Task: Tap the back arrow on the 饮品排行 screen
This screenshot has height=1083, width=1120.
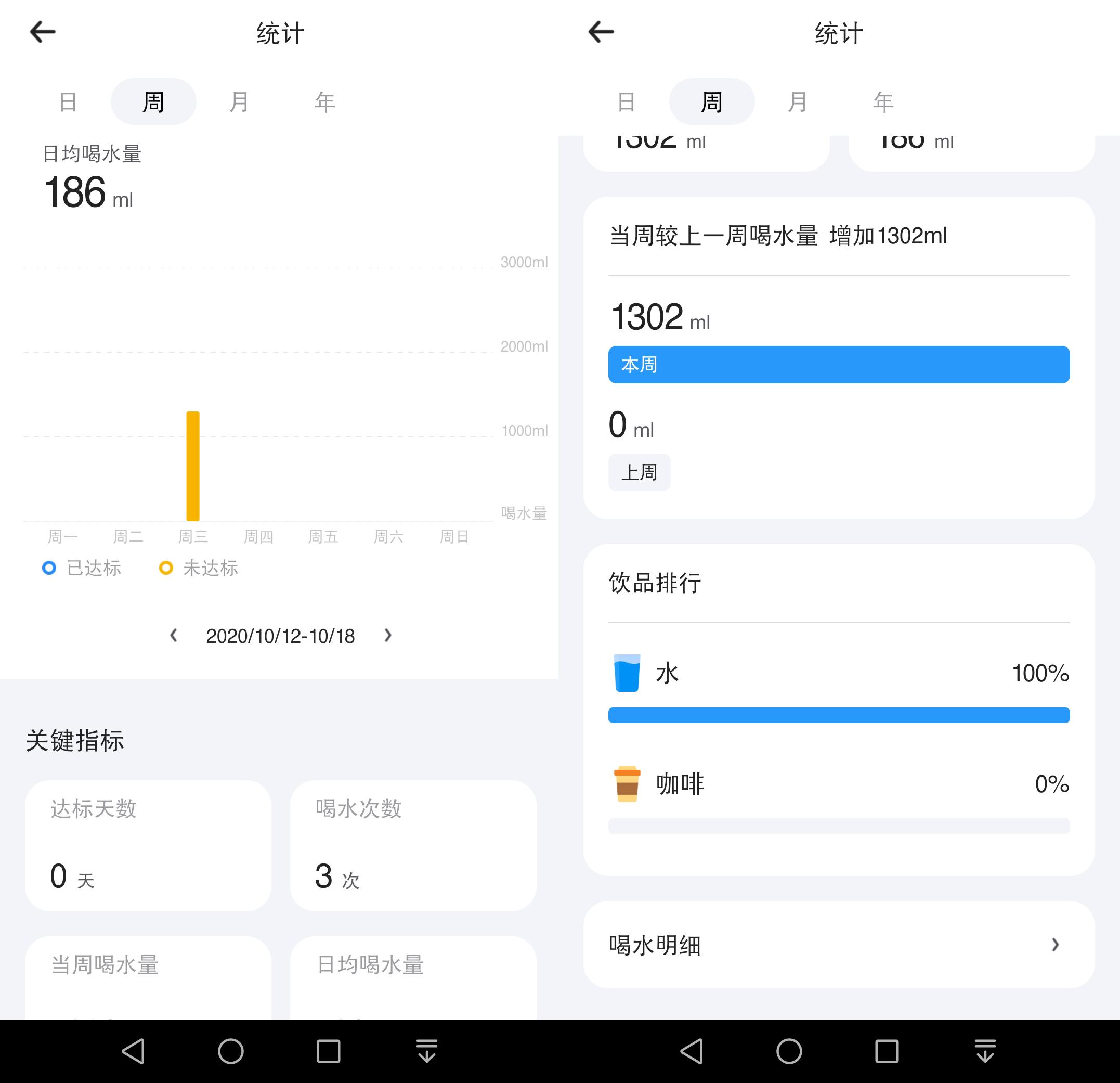Action: (601, 32)
